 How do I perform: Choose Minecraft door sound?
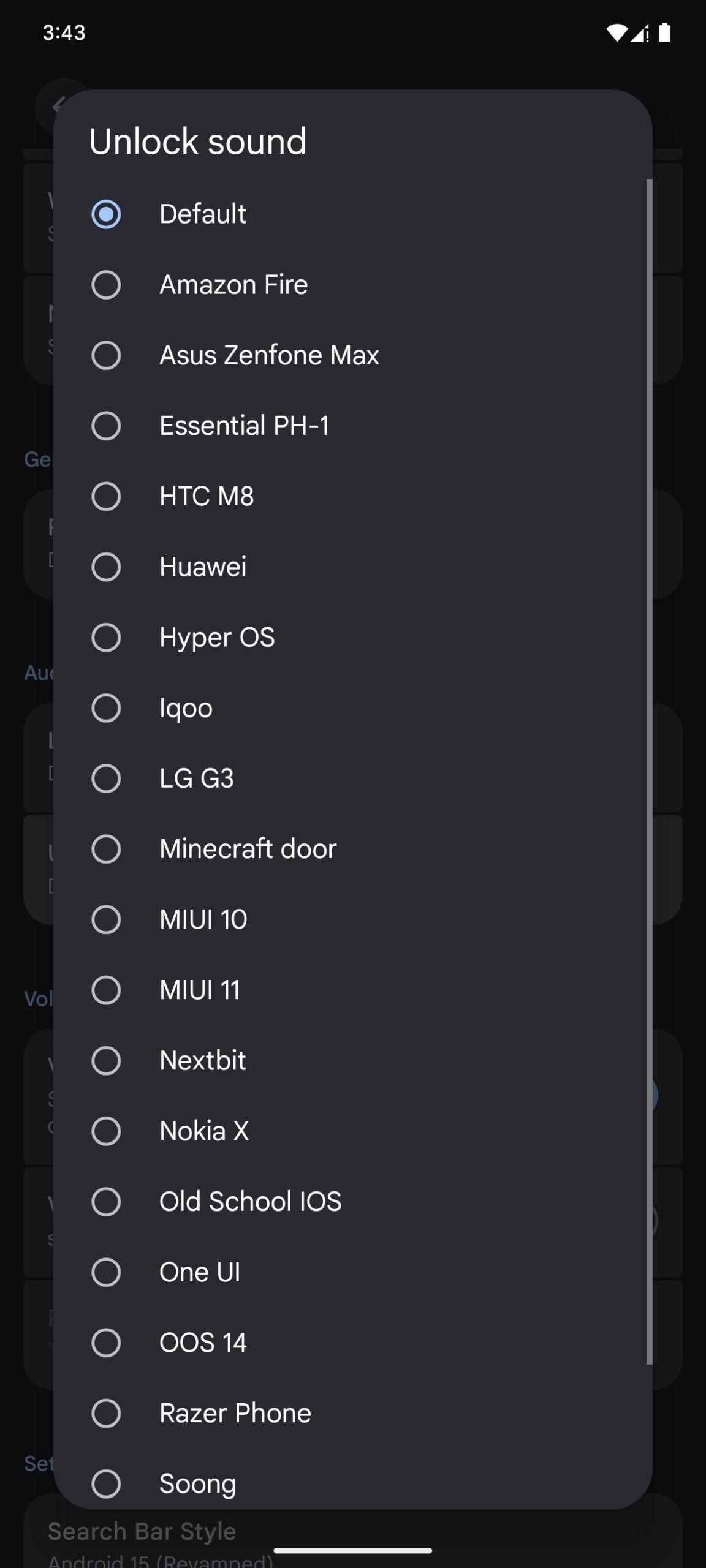coord(352,849)
